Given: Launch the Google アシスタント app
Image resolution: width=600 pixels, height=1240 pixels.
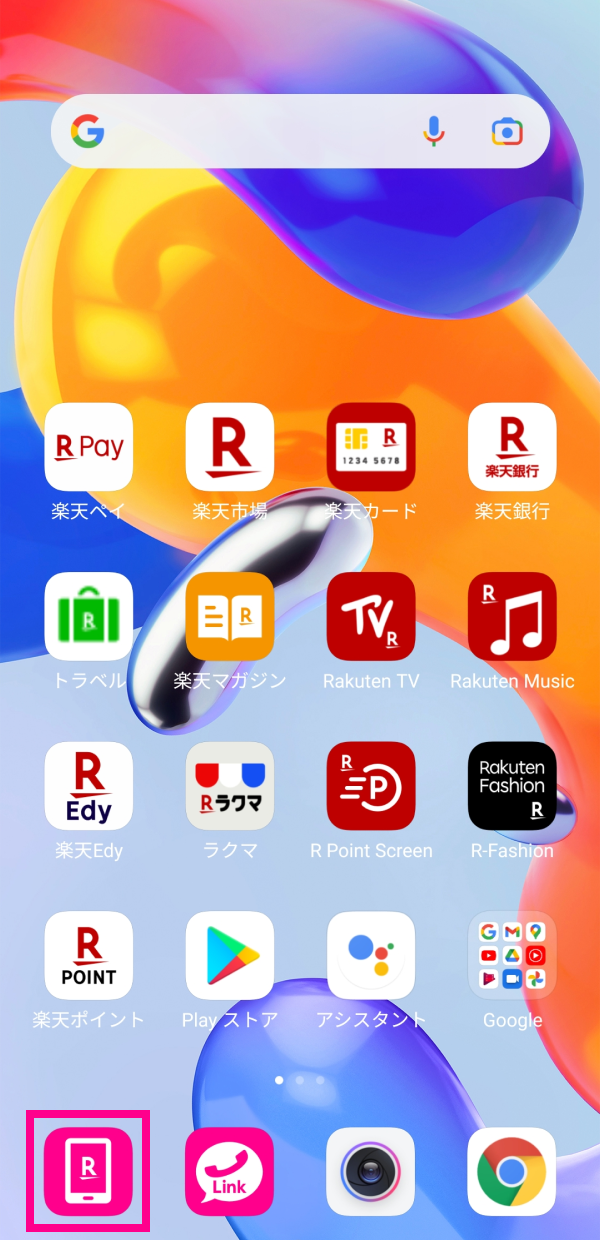Looking at the screenshot, I should pyautogui.click(x=371, y=955).
